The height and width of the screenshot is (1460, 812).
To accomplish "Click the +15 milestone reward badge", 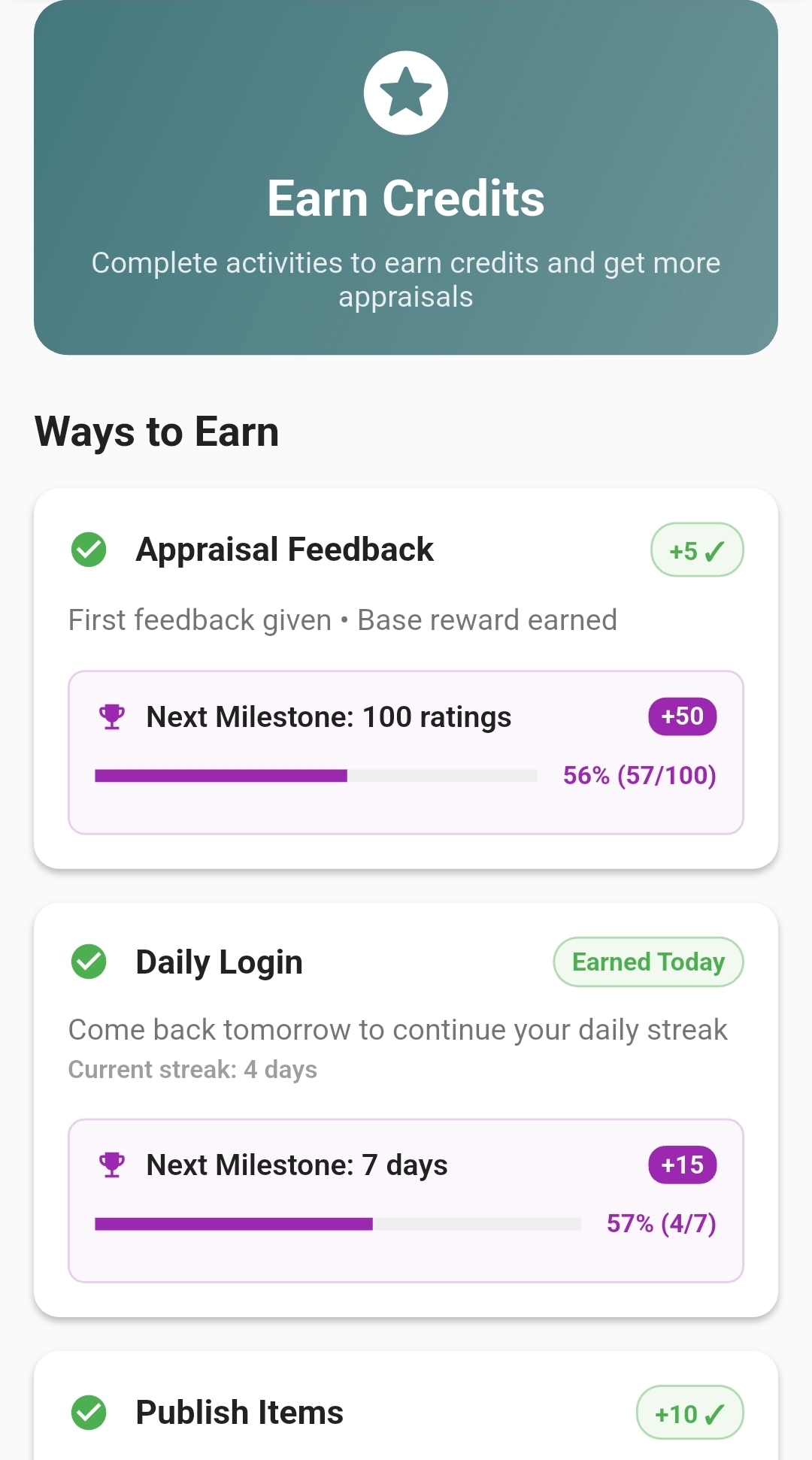I will pos(681,1165).
